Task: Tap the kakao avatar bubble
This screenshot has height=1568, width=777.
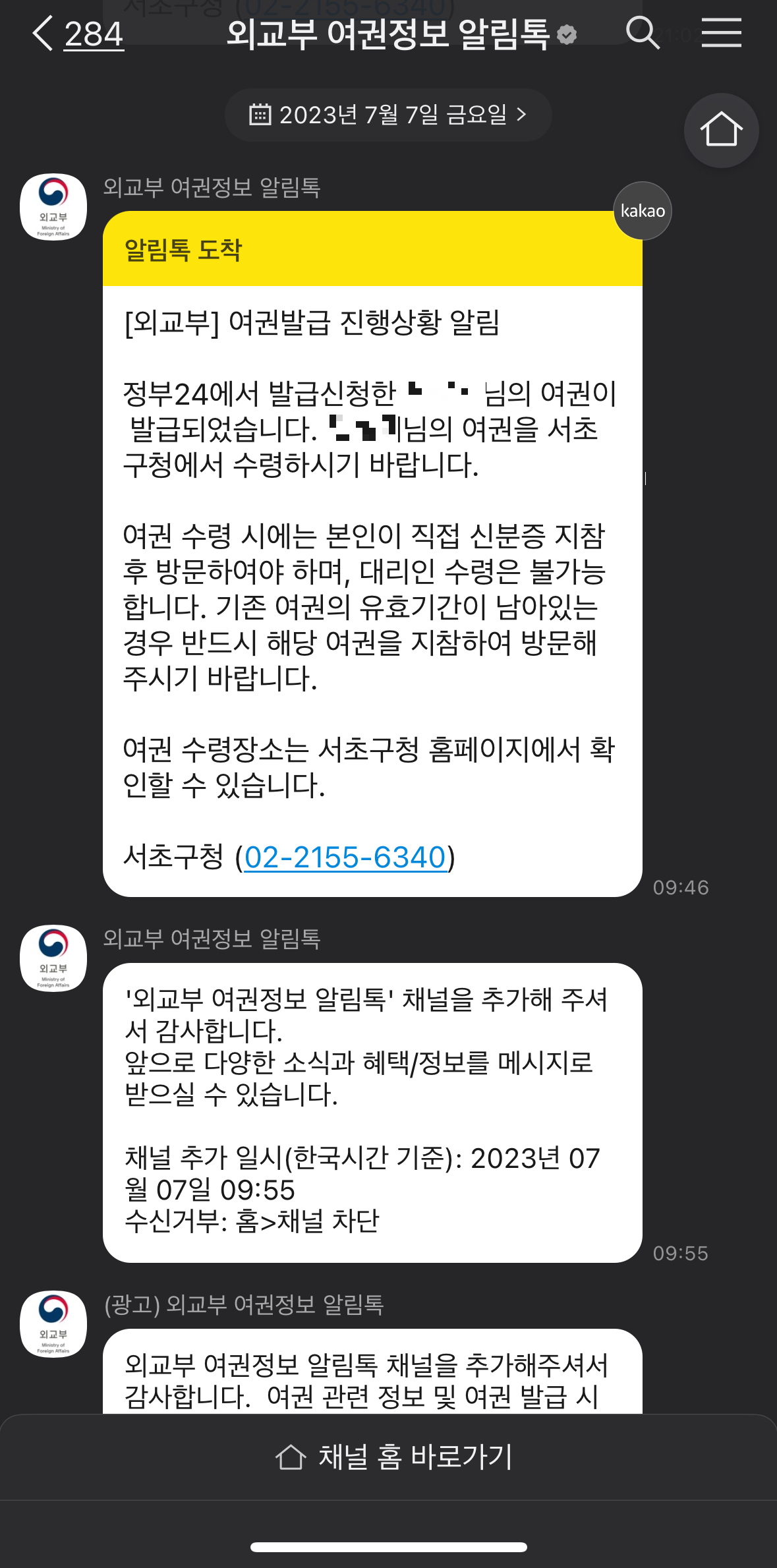Action: [x=641, y=211]
